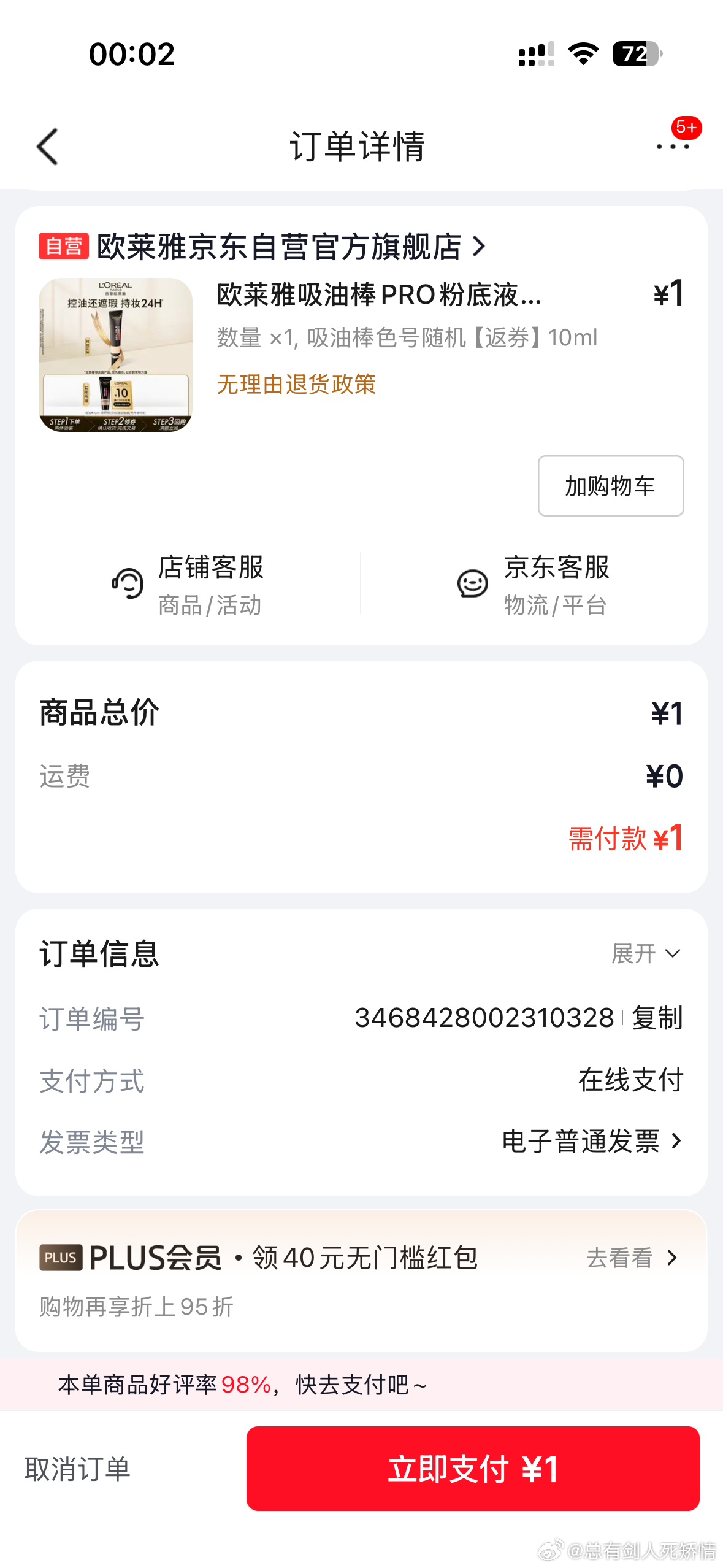This screenshot has height=1568, width=723.
Task: Contact 店铺客服 about the product
Action: tap(189, 583)
